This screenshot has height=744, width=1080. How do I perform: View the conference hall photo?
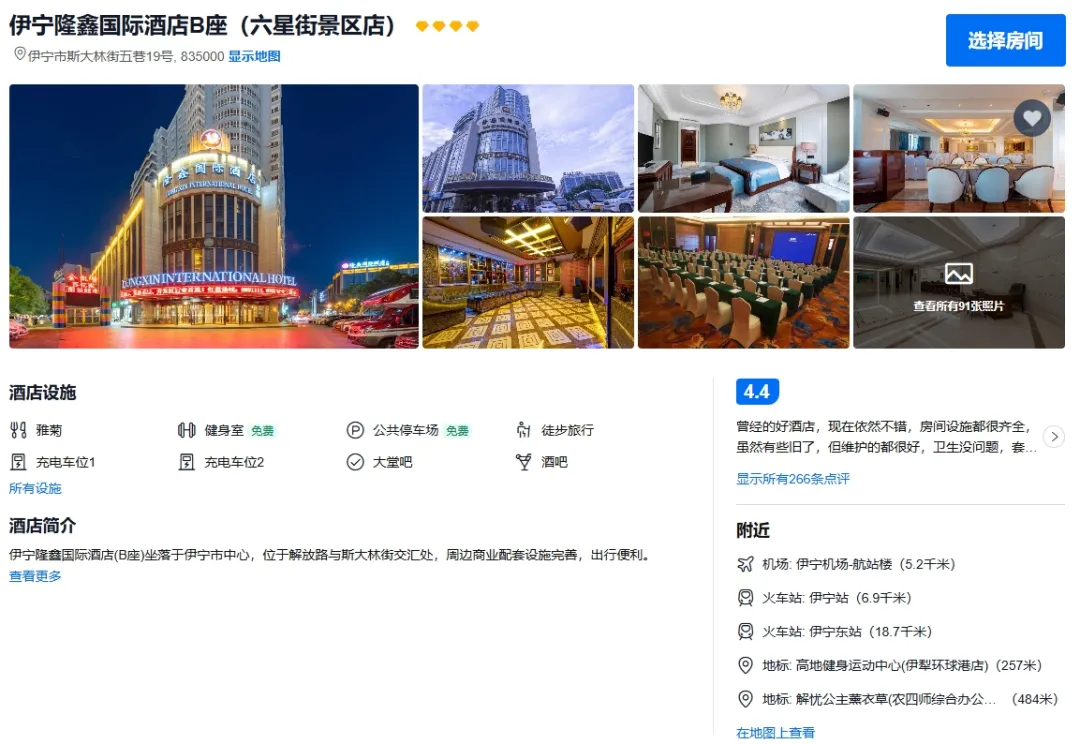(x=743, y=282)
